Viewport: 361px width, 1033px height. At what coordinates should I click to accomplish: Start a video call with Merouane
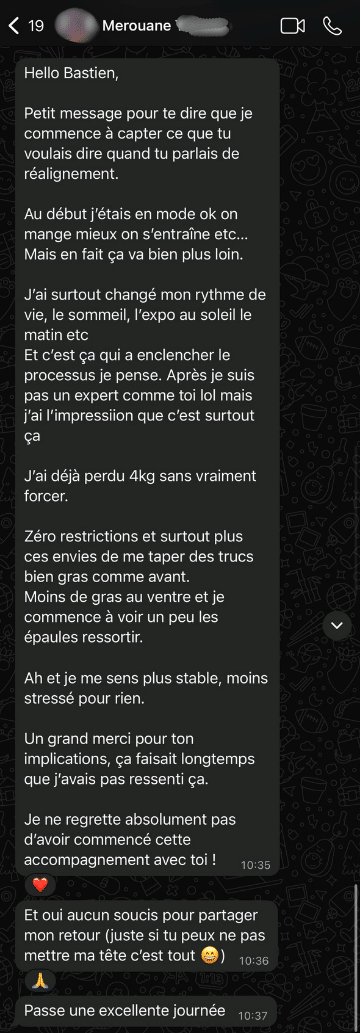pos(292,26)
